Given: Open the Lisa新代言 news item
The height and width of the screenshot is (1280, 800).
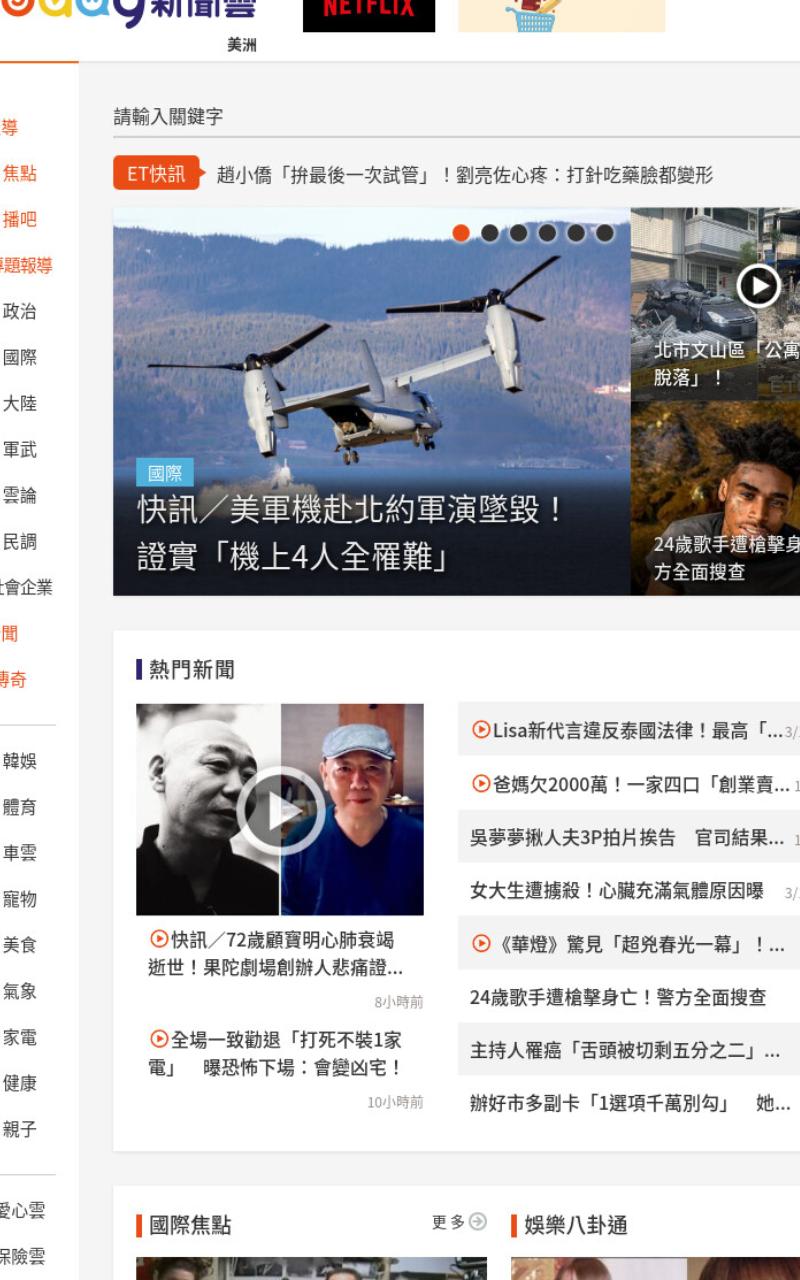Looking at the screenshot, I should pyautogui.click(x=628, y=730).
